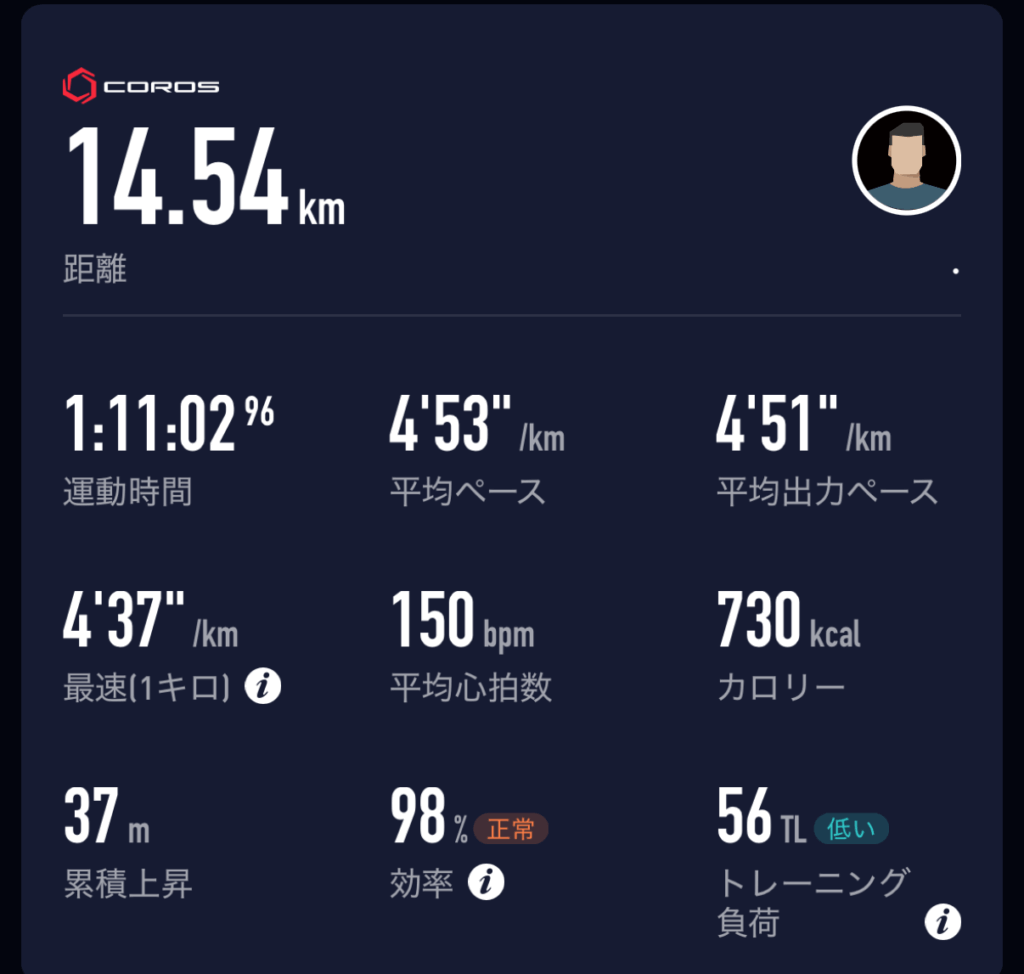The image size is (1024, 974).
Task: Show info about 効率 efficiency
Action: pyautogui.click(x=486, y=882)
